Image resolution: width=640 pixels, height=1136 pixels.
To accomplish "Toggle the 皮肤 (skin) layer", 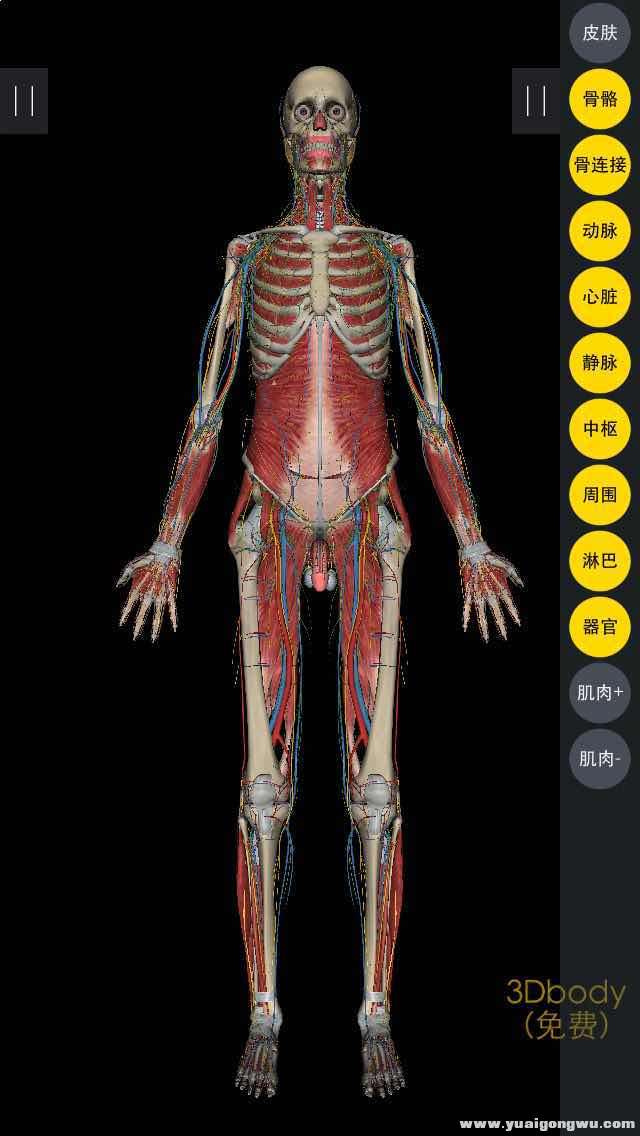I will tap(599, 33).
